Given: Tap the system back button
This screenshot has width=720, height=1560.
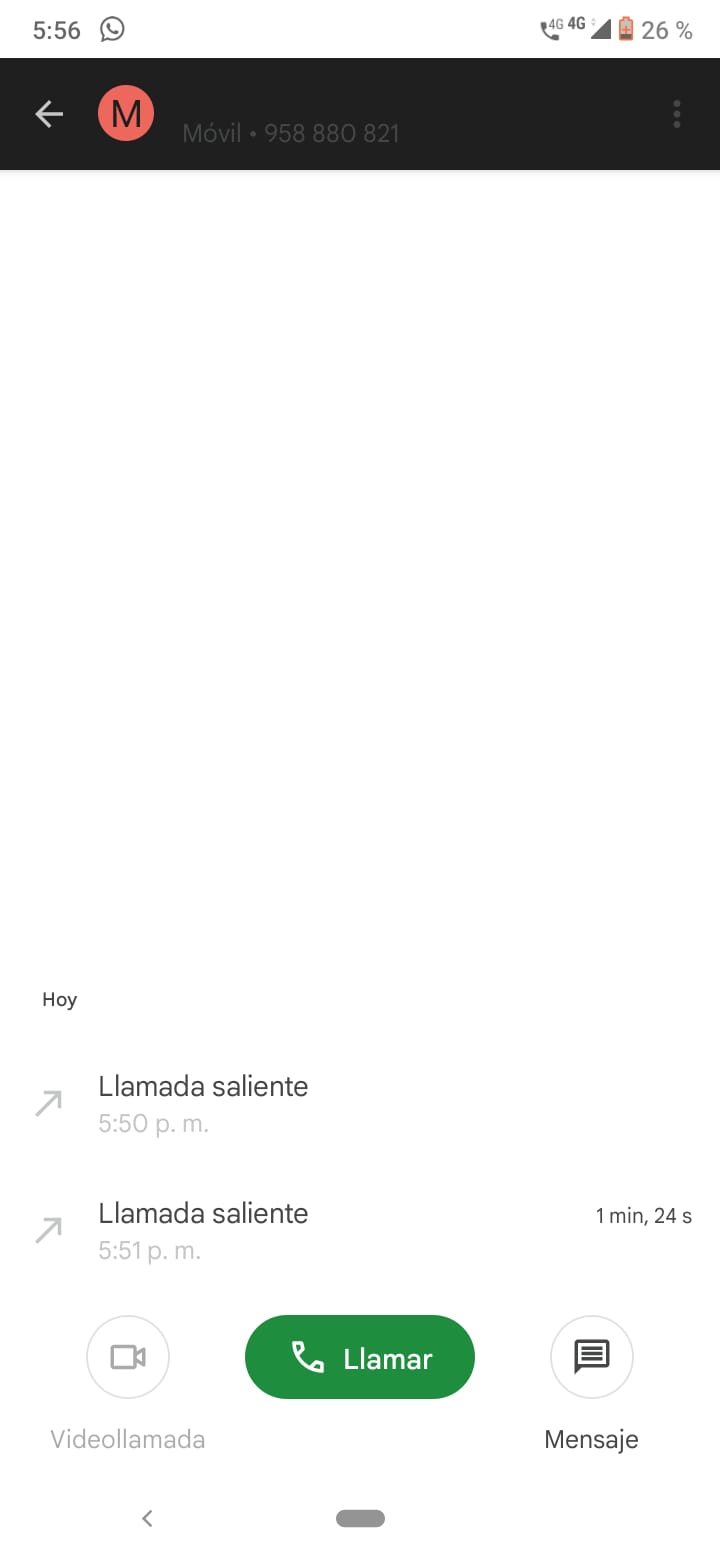Looking at the screenshot, I should coord(147,1518).
